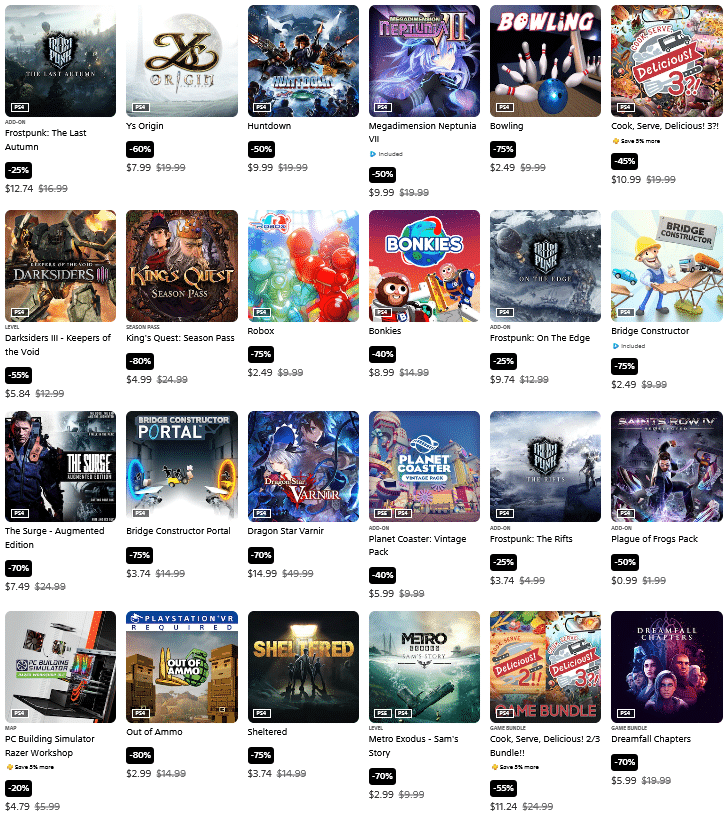This screenshot has width=727, height=818.
Task: Open Megadimension Neptunia VII
Action: click(x=424, y=61)
